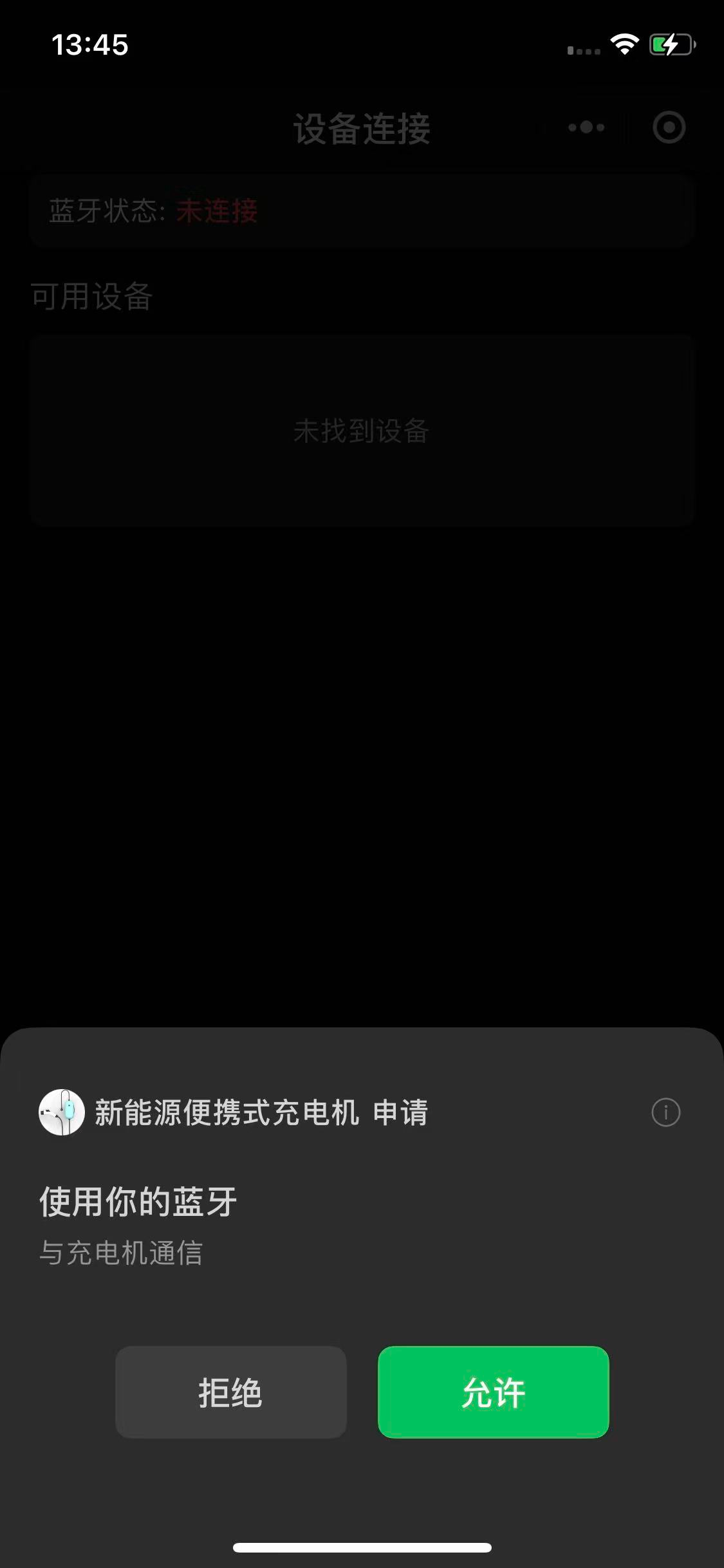Open the permission info icon
Screen dimensions: 724x1568
(x=665, y=1112)
